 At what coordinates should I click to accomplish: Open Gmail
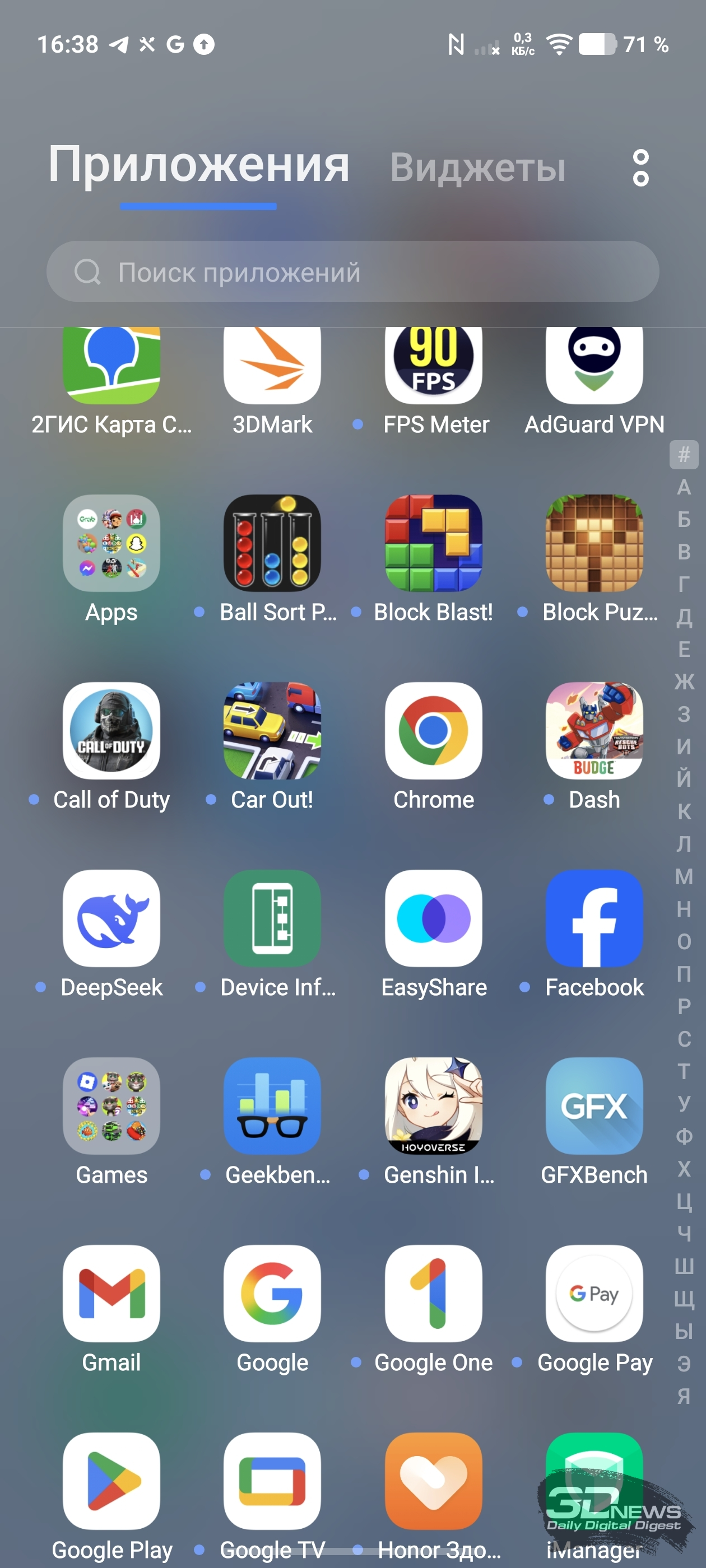(x=112, y=1293)
